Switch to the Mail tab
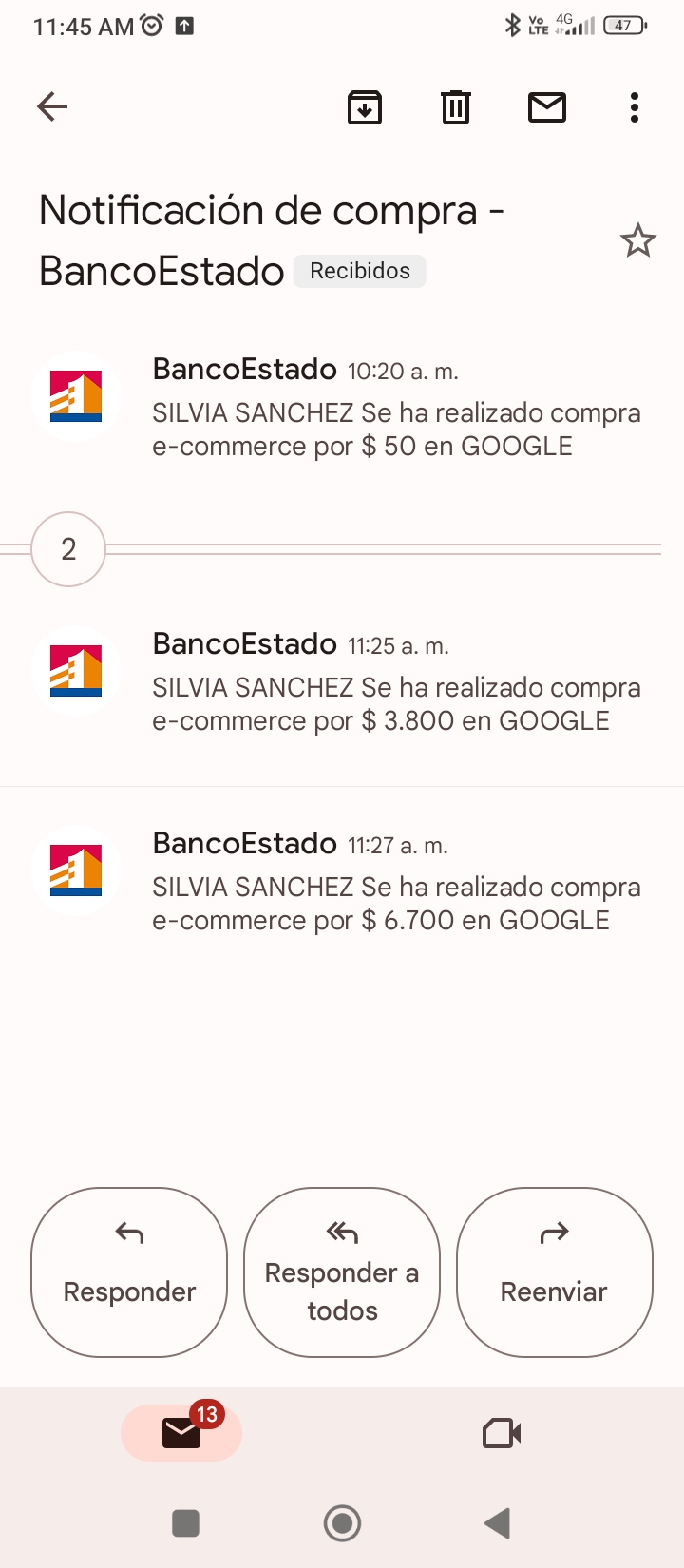The width and height of the screenshot is (684, 1568). (x=181, y=1433)
